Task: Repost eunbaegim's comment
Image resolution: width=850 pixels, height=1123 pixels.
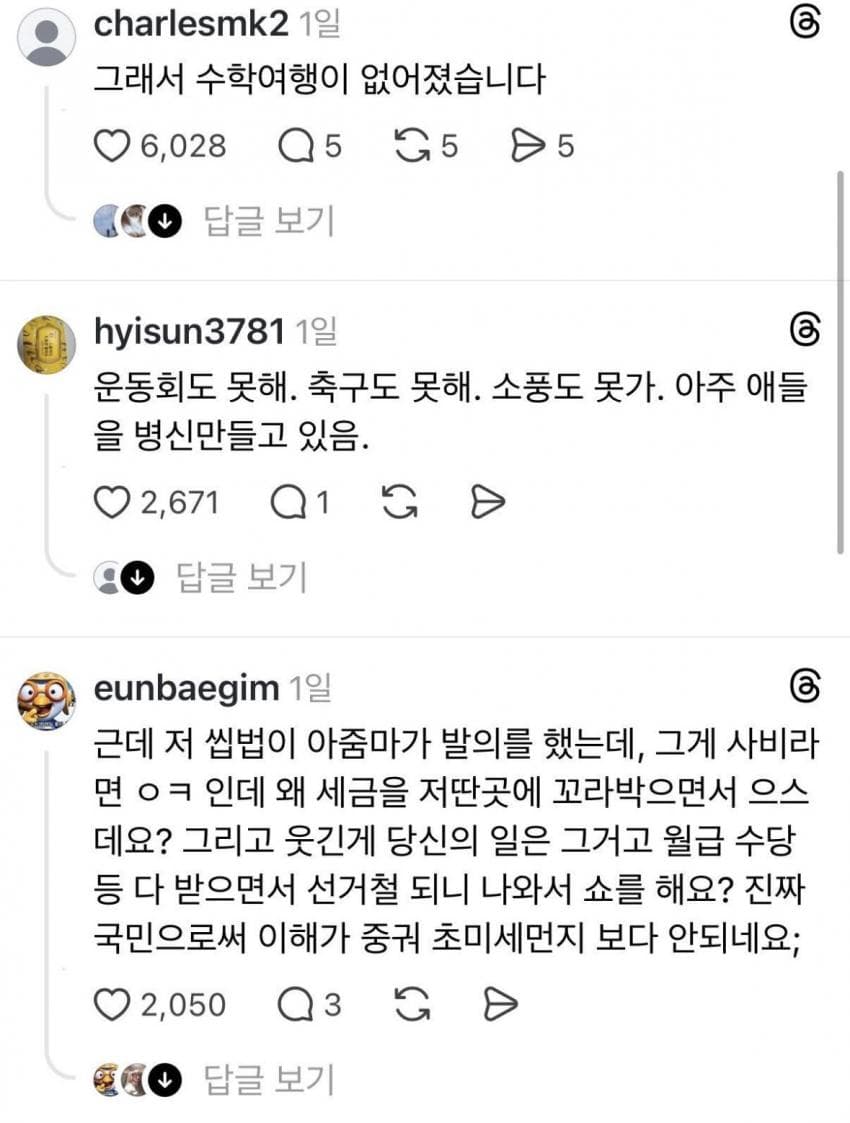Action: click(x=412, y=1003)
